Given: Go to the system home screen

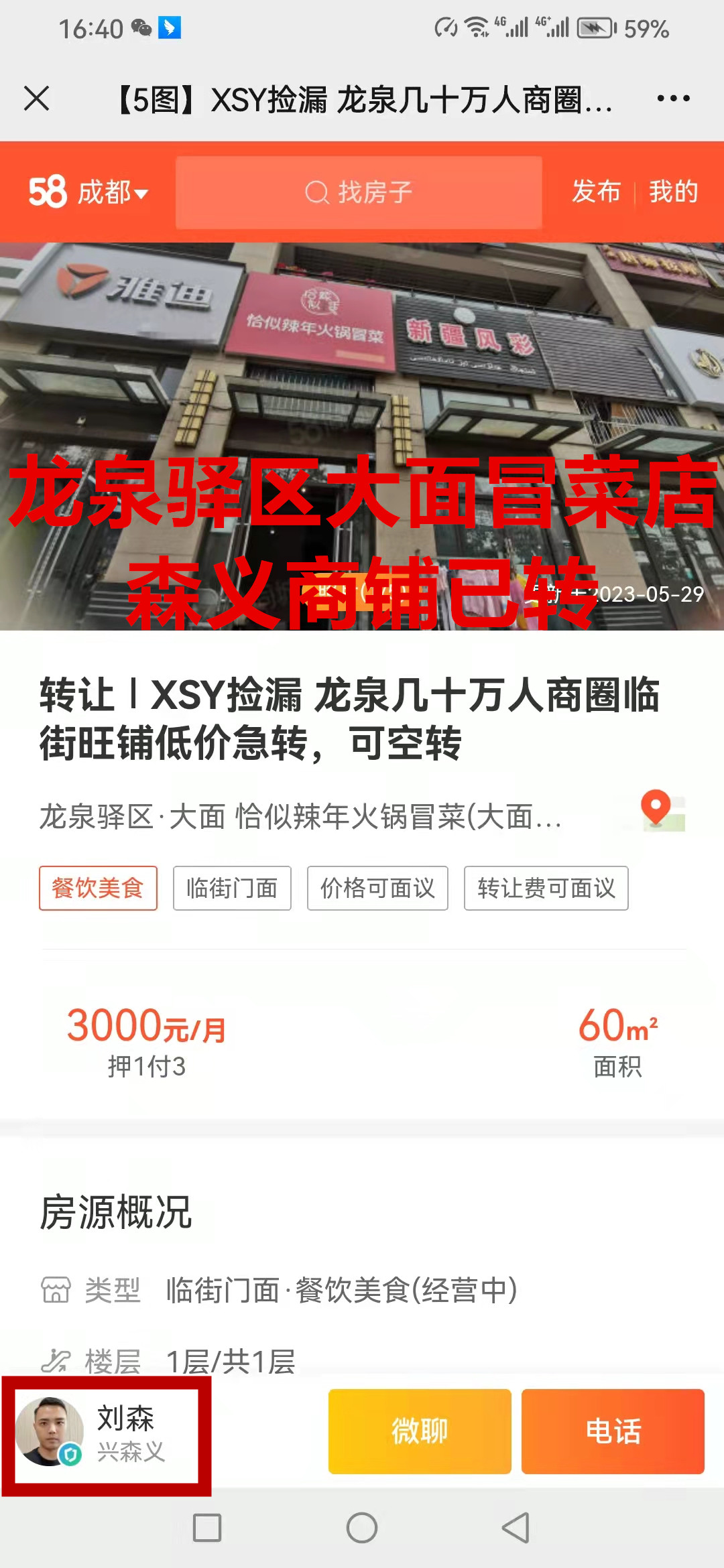Looking at the screenshot, I should pyautogui.click(x=362, y=1528).
